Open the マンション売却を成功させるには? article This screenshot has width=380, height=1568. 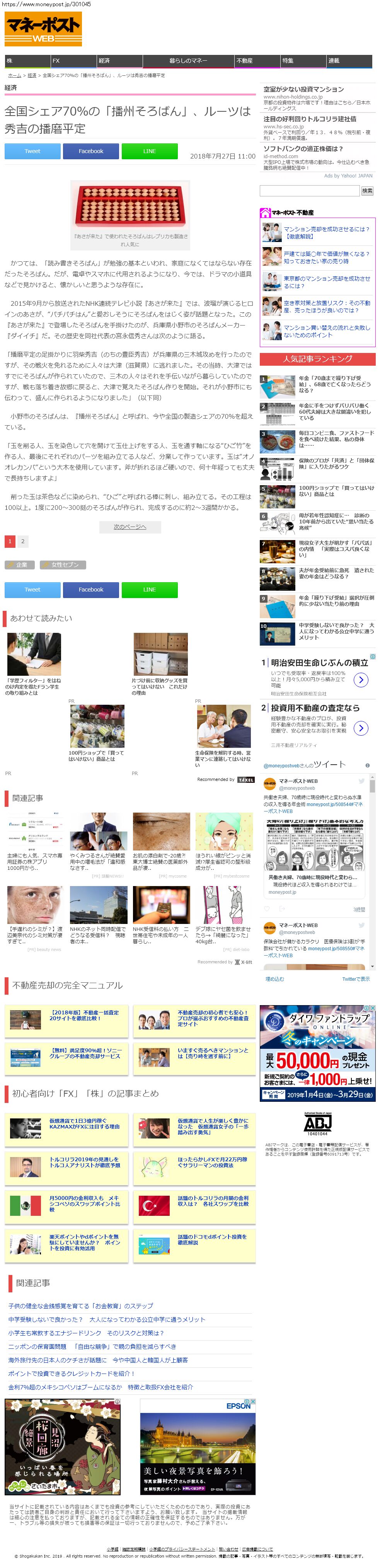tap(326, 232)
